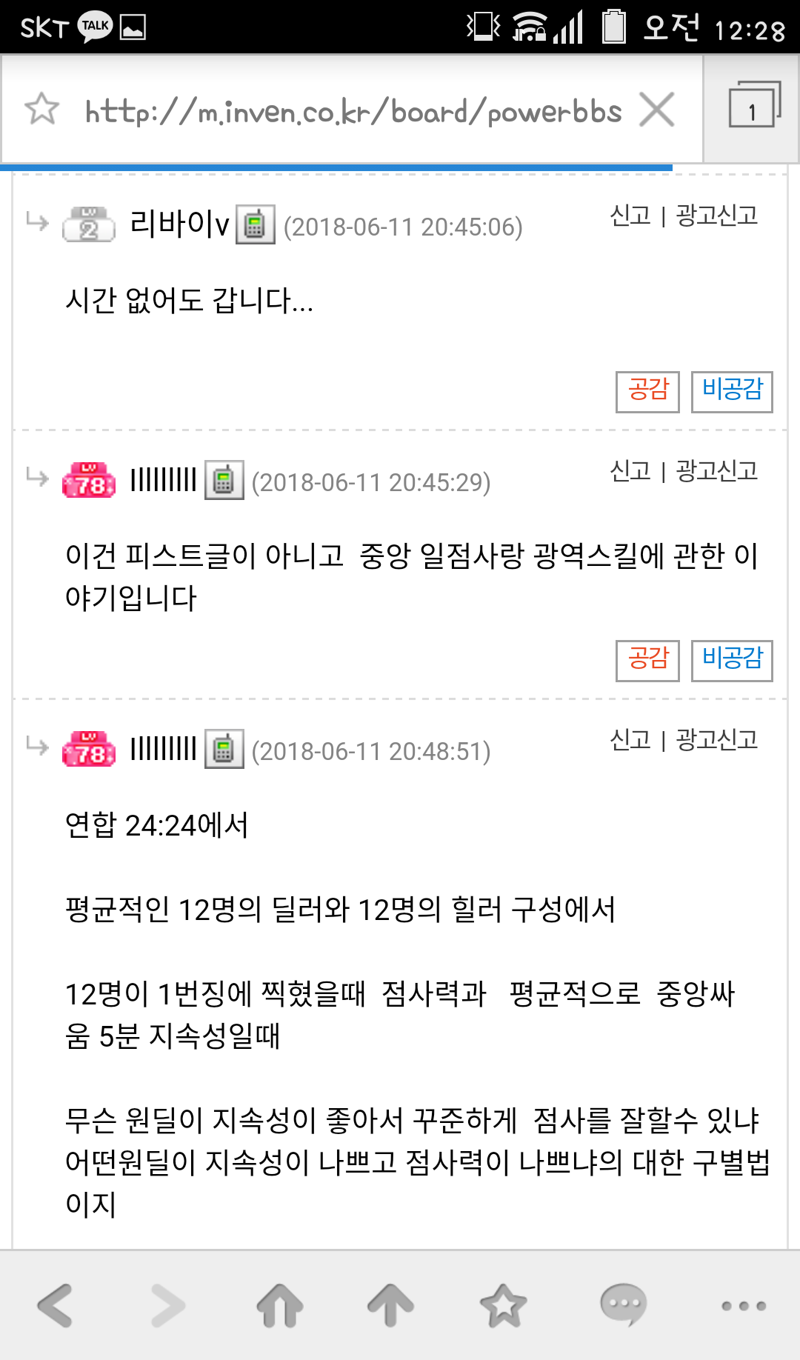This screenshot has width=800, height=1360.
Task: Open the browser home page
Action: tap(280, 1305)
